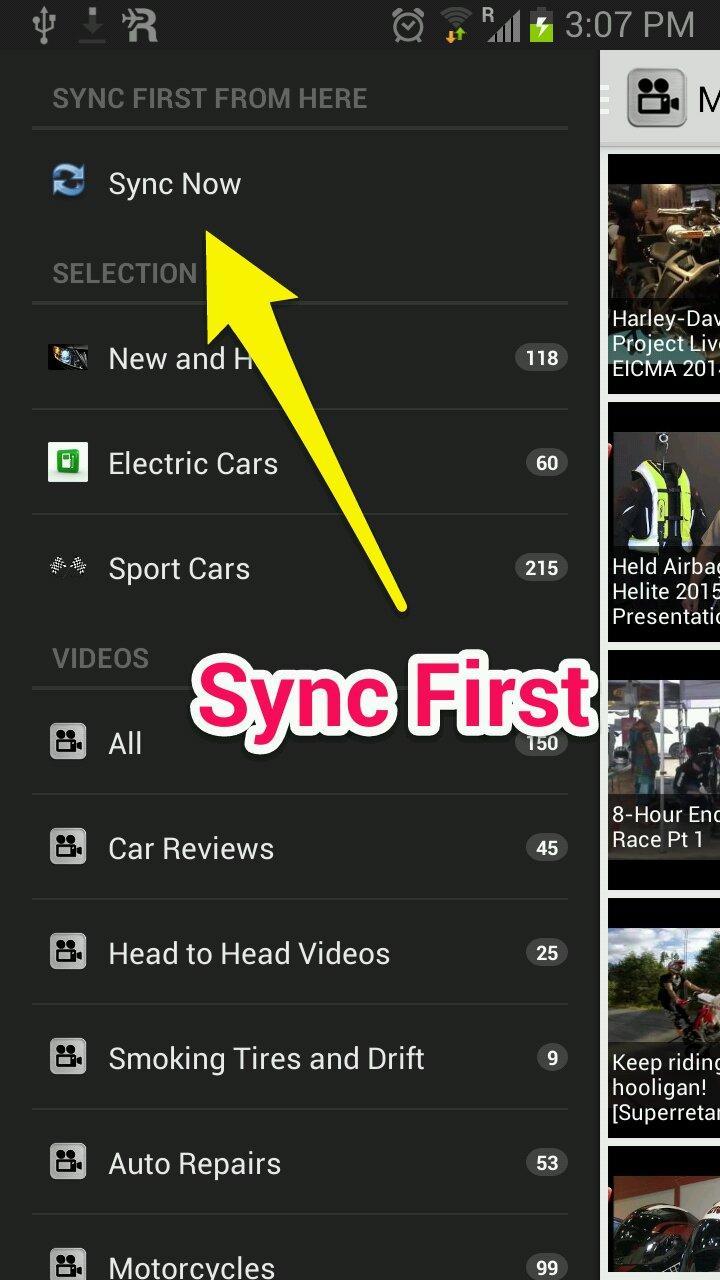Screen dimensions: 720x1280
Task: Click the camera icon beside Auto Repairs
Action: [x=67, y=1163]
